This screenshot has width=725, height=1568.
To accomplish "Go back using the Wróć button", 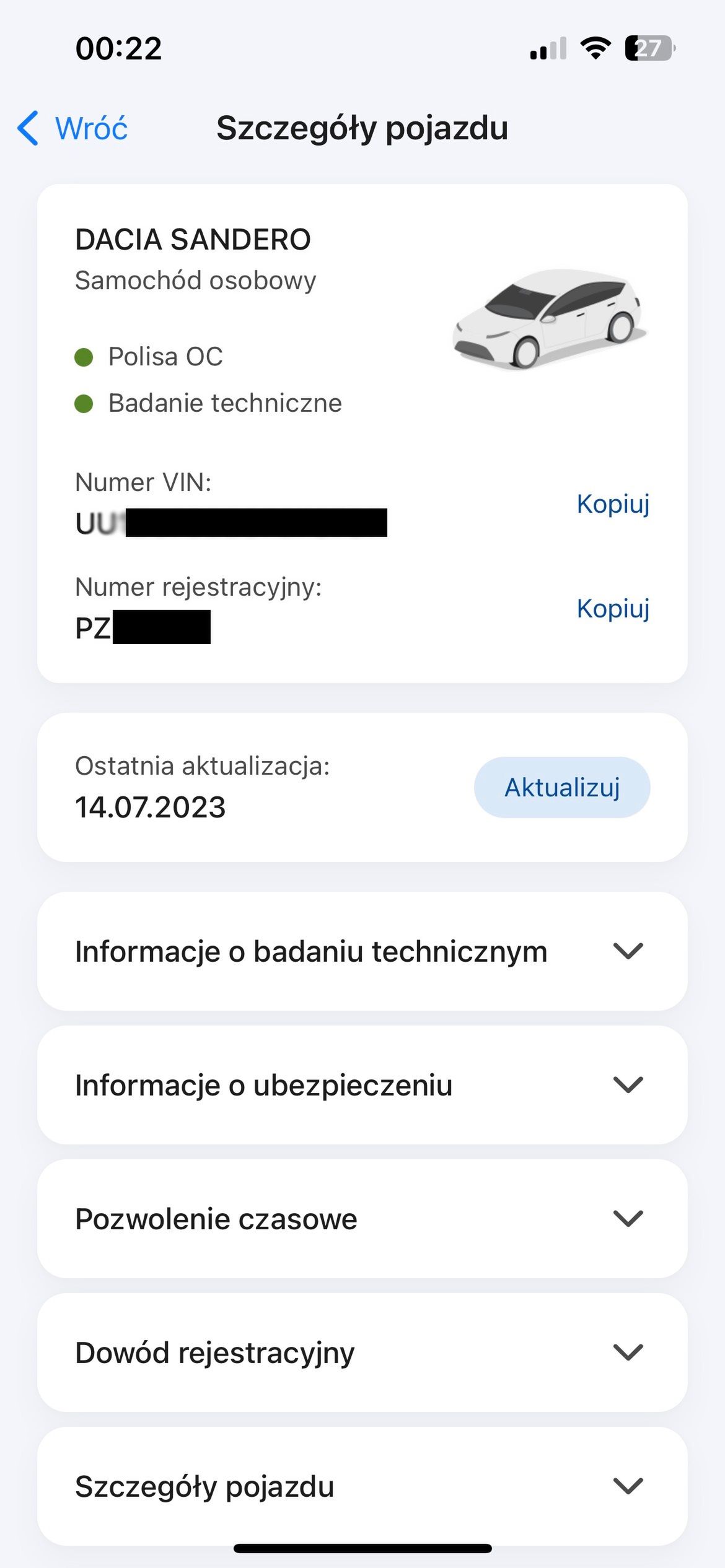I will pyautogui.click(x=72, y=128).
